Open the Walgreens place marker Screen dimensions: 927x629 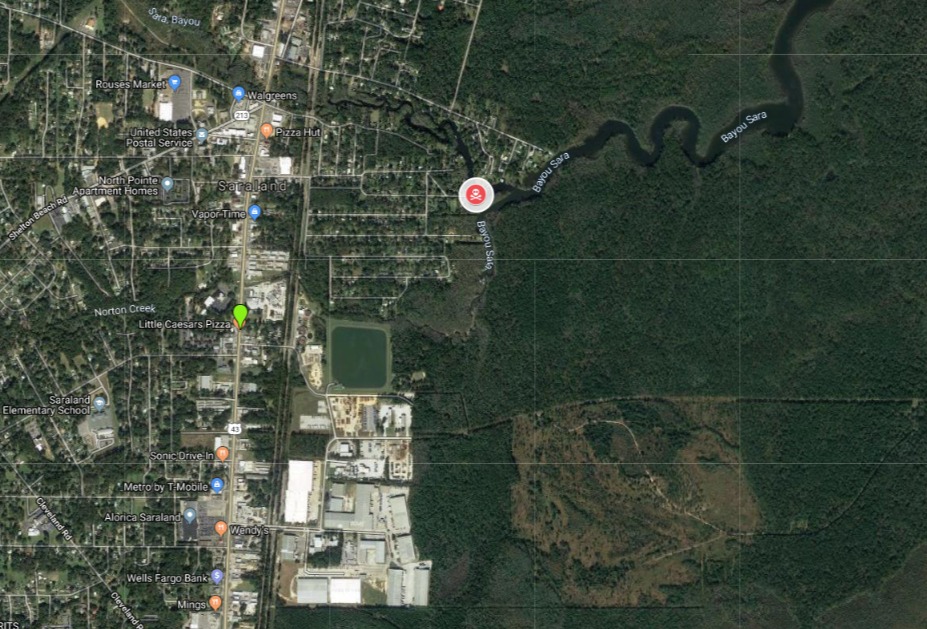click(238, 94)
